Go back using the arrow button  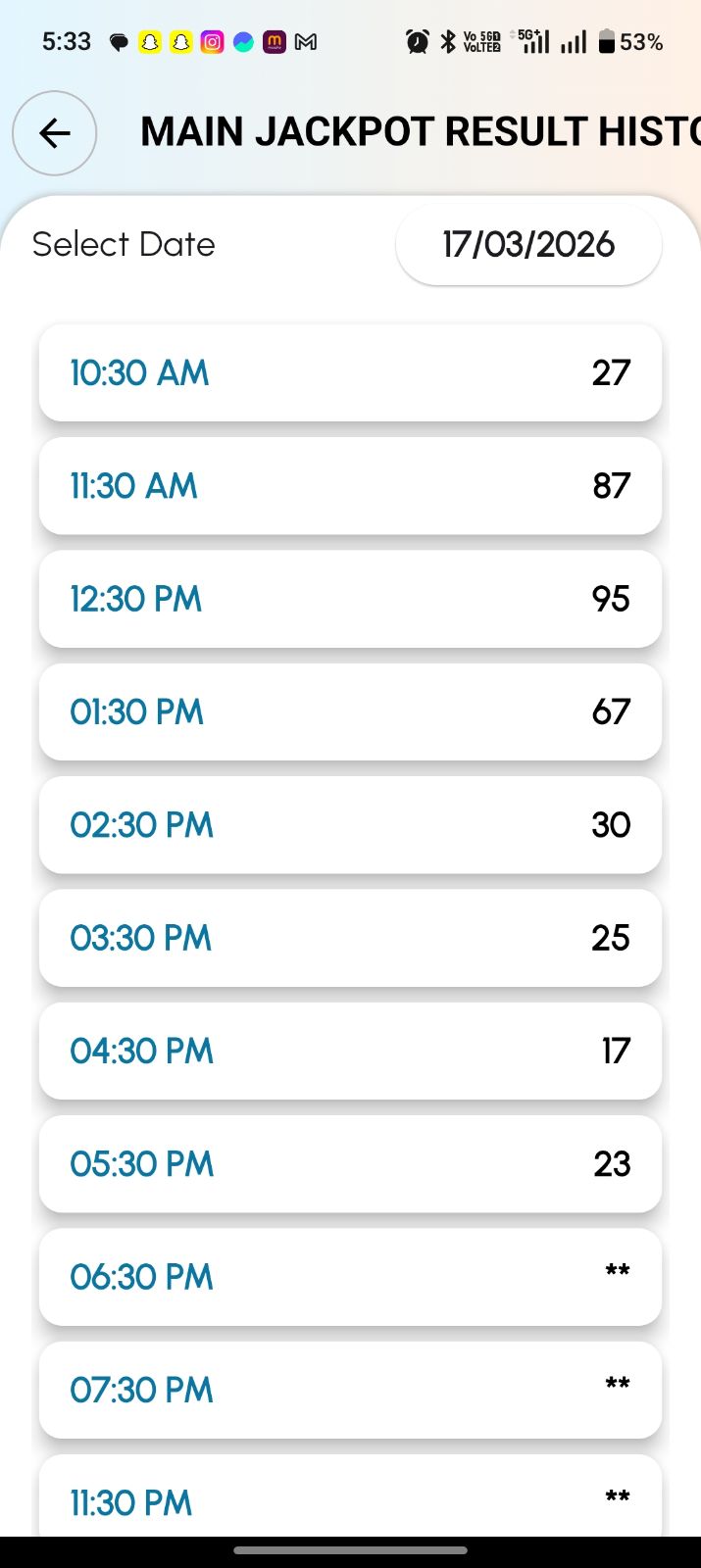click(x=54, y=133)
